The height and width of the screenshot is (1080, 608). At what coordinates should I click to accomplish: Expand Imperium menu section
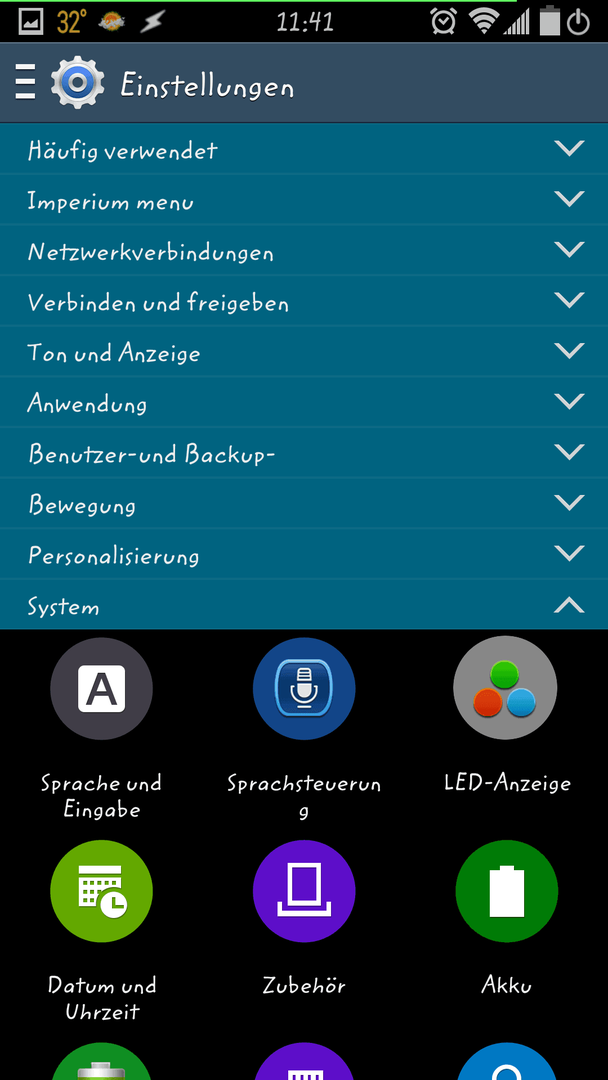pyautogui.click(x=304, y=200)
